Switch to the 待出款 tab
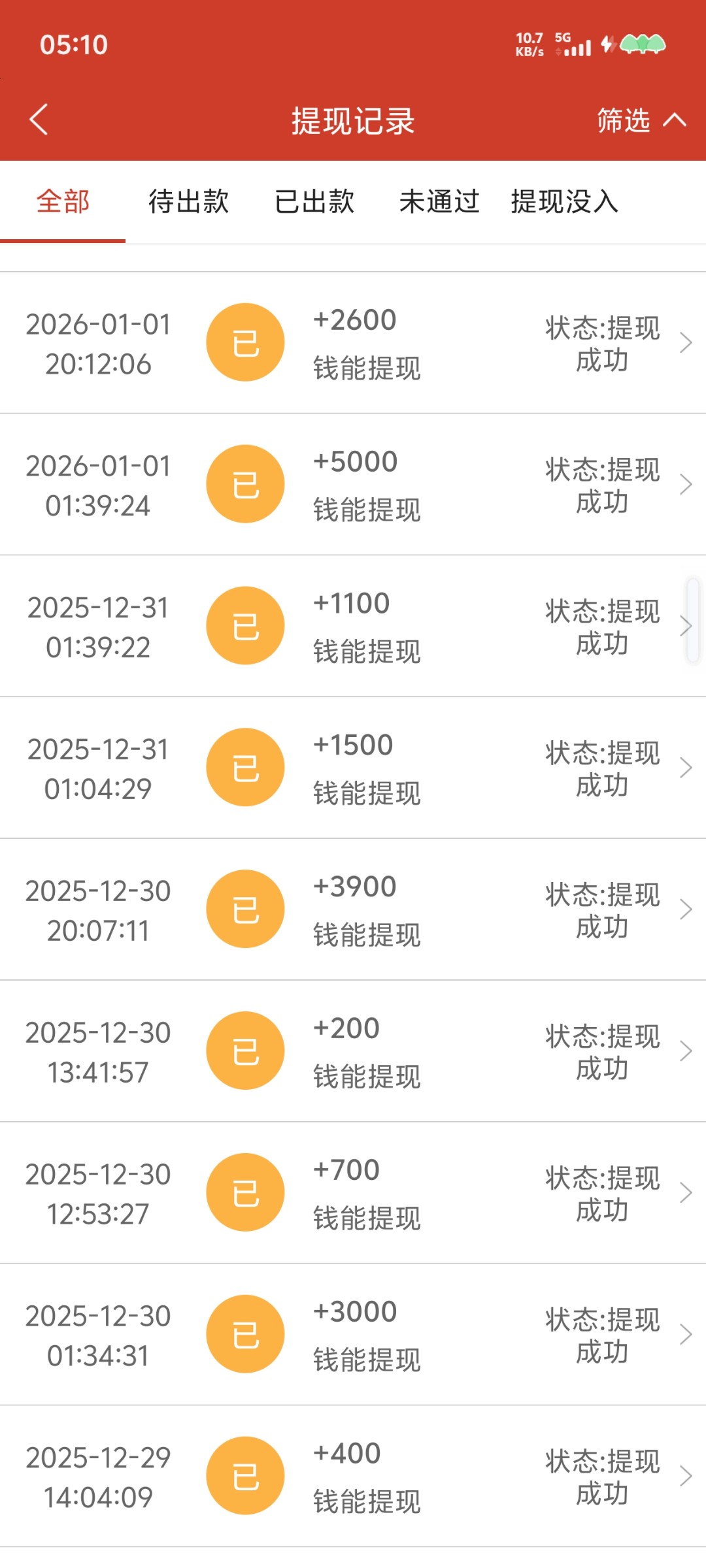The height and width of the screenshot is (1568, 706). [x=188, y=201]
